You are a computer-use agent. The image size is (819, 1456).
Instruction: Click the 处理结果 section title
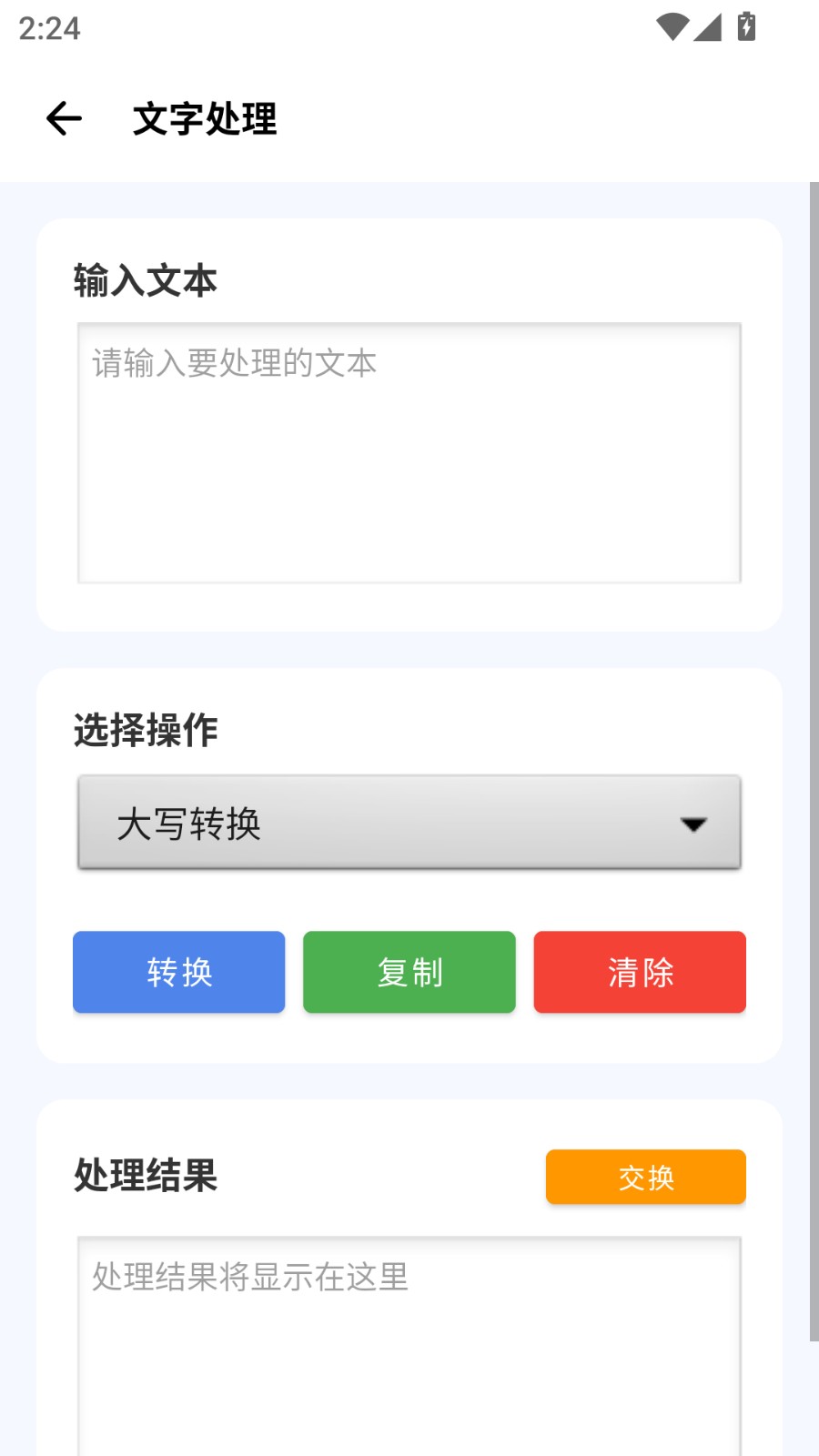146,1177
